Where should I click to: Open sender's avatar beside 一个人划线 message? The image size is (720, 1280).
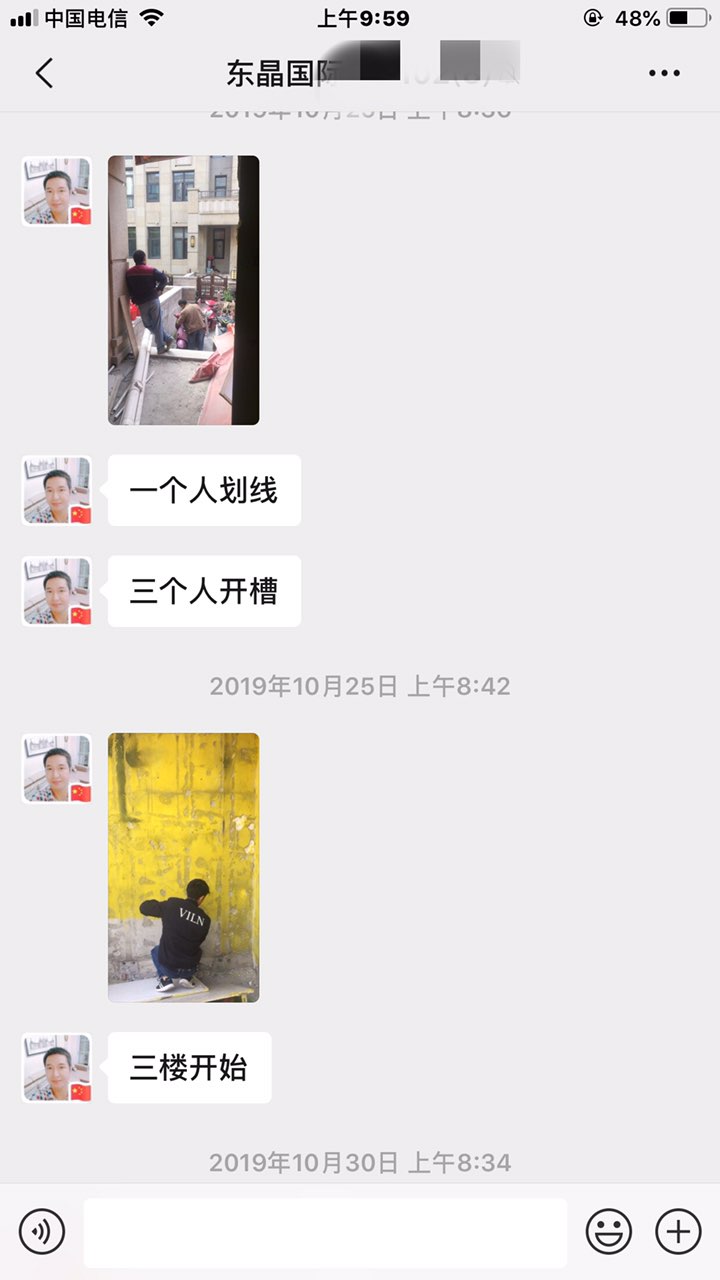(57, 490)
